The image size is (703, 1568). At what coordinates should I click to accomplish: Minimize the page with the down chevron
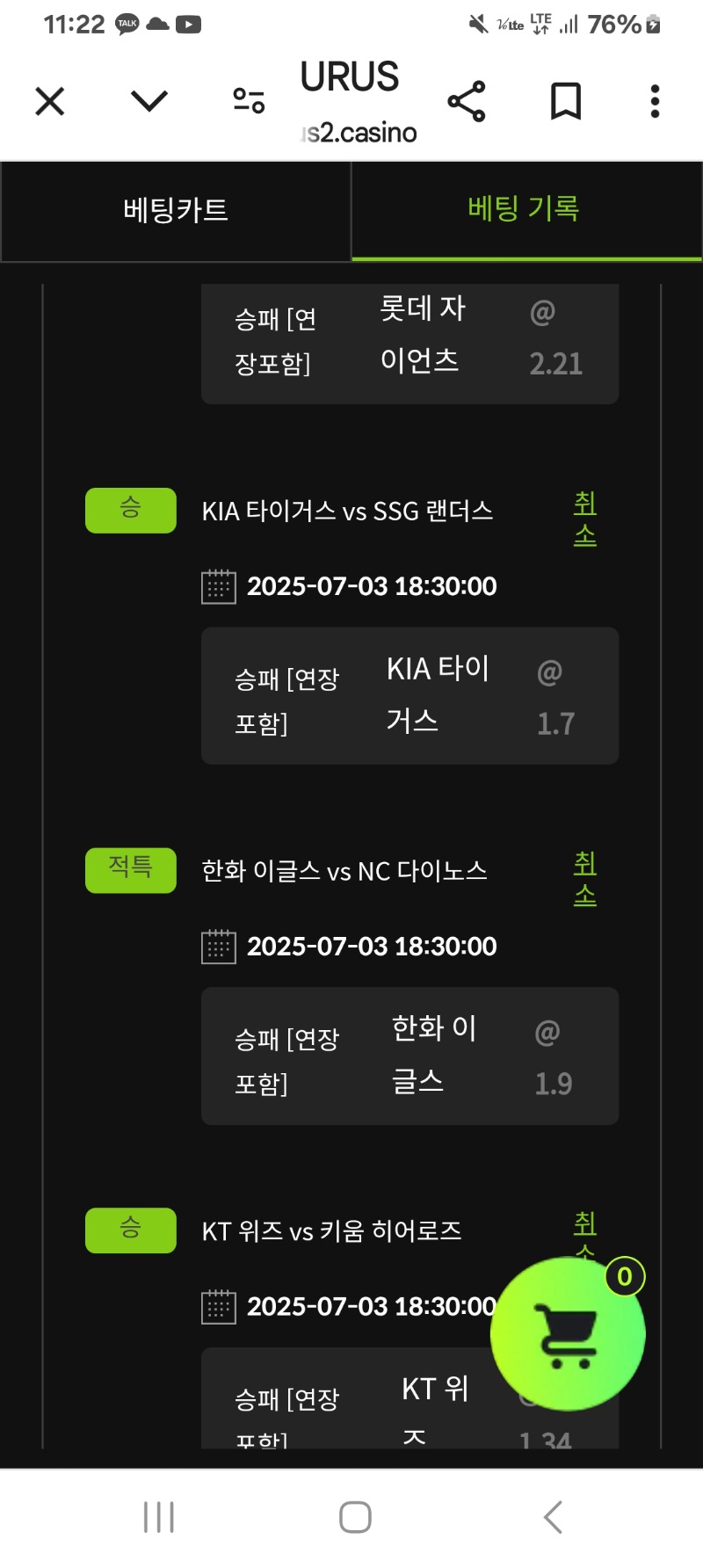tap(149, 101)
